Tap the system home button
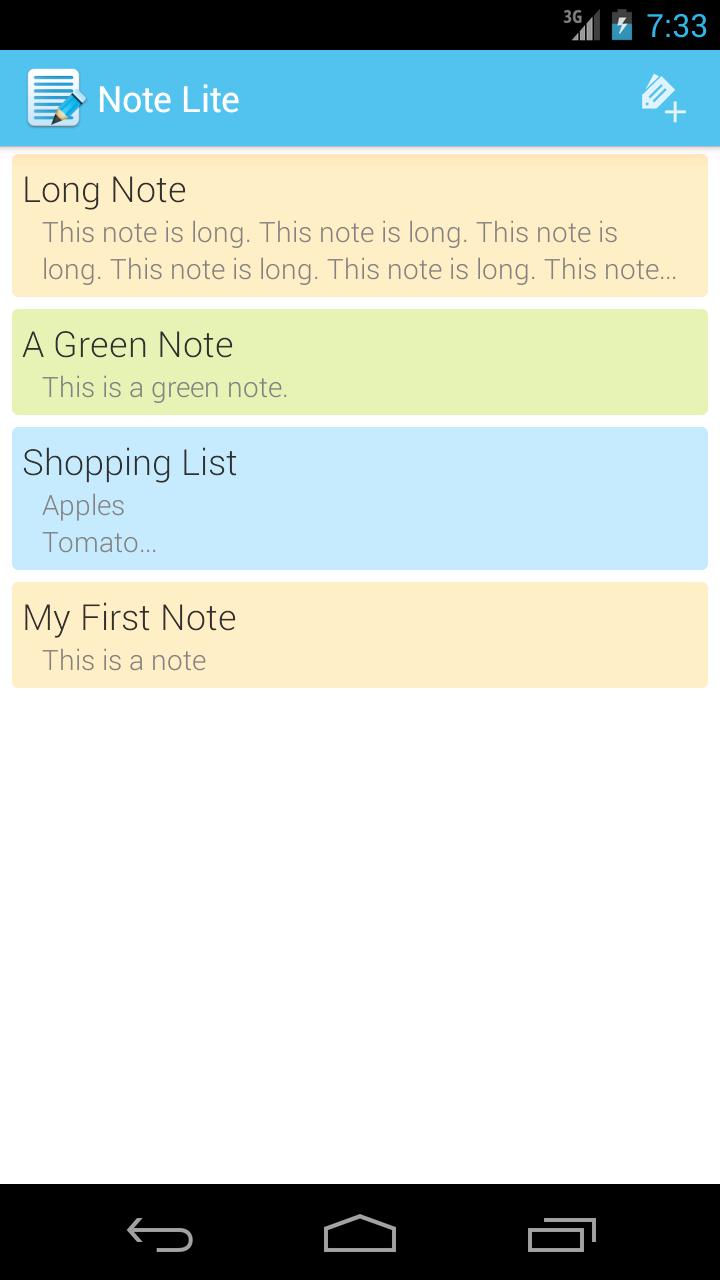 click(360, 1234)
